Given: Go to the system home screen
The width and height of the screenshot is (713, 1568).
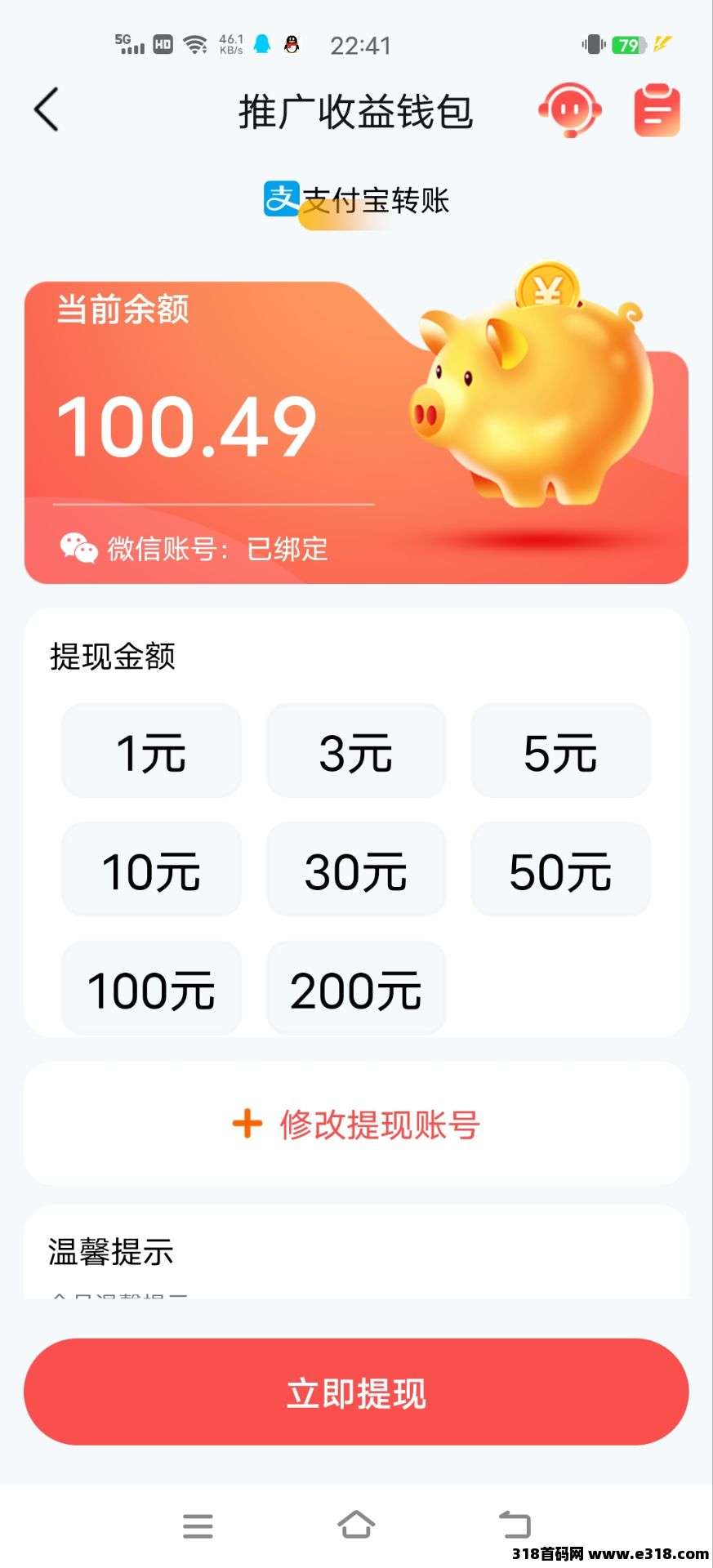Looking at the screenshot, I should coord(356,1524).
